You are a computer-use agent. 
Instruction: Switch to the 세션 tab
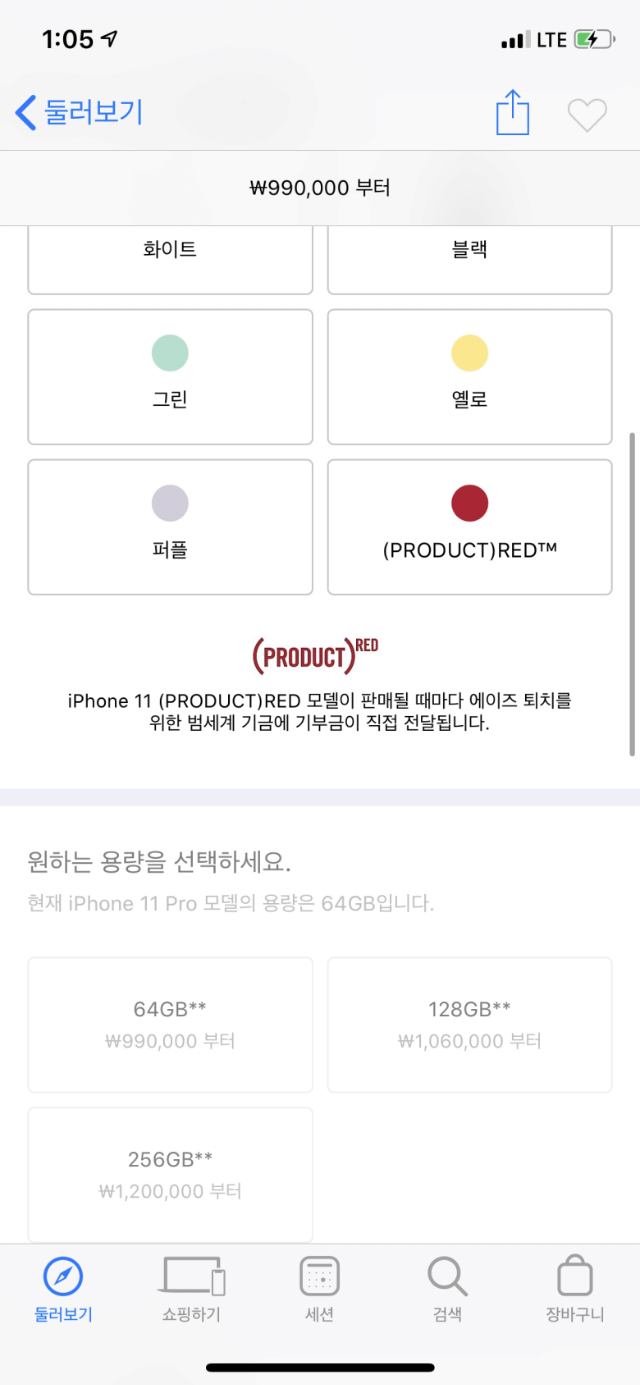[x=320, y=1290]
